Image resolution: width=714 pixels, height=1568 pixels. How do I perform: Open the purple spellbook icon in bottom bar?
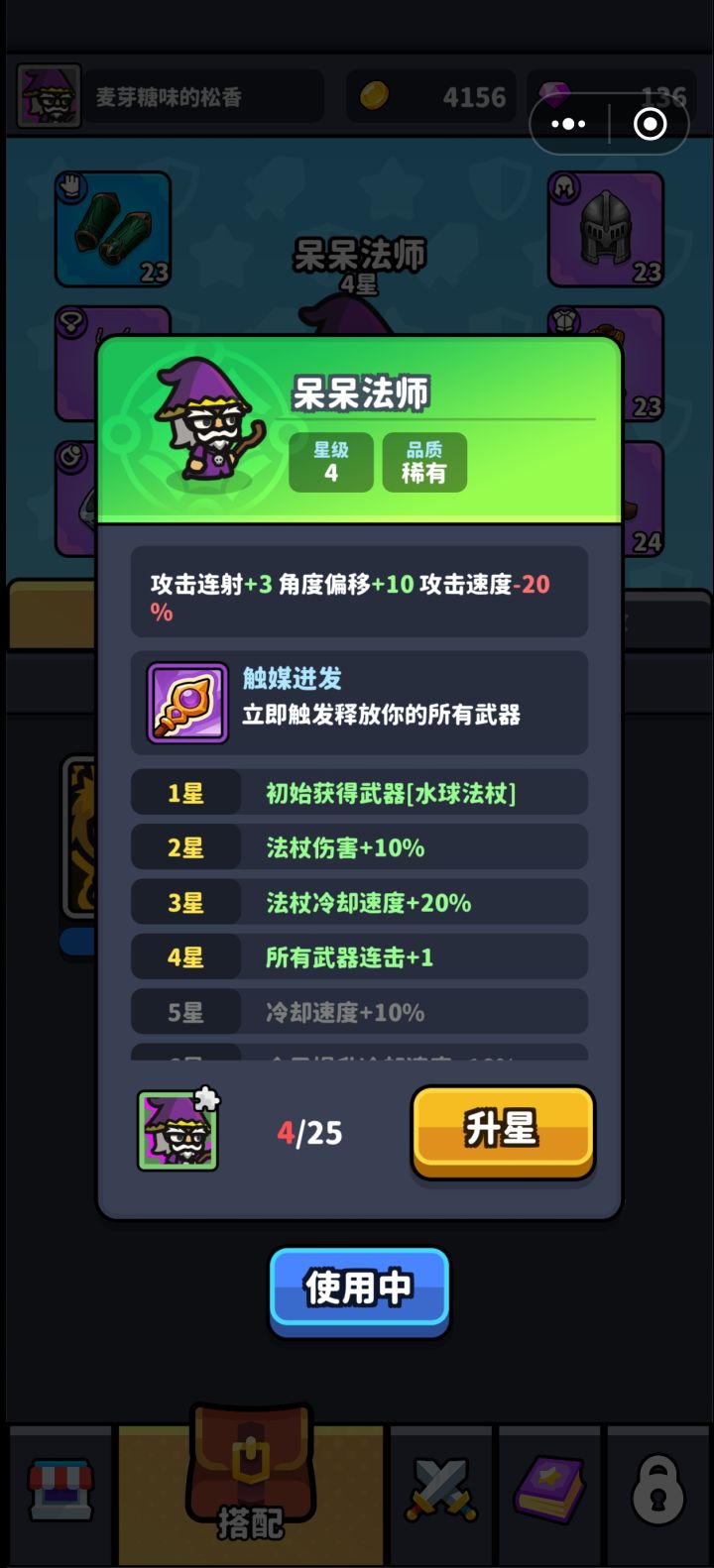549,1489
